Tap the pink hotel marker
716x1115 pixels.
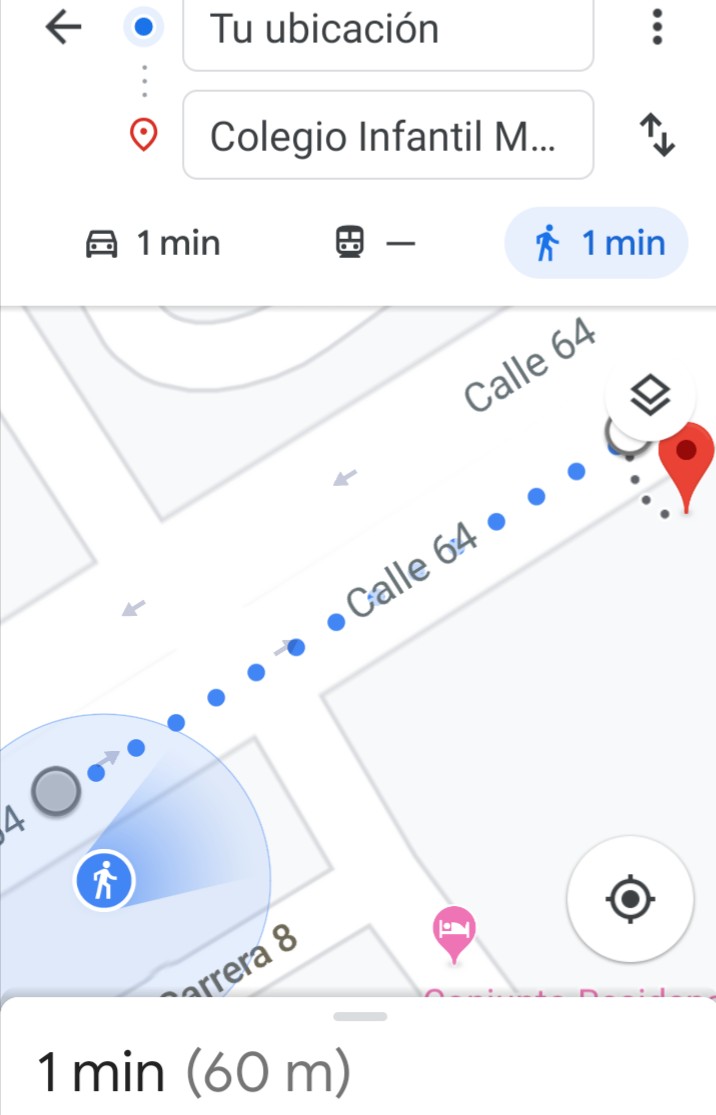455,930
